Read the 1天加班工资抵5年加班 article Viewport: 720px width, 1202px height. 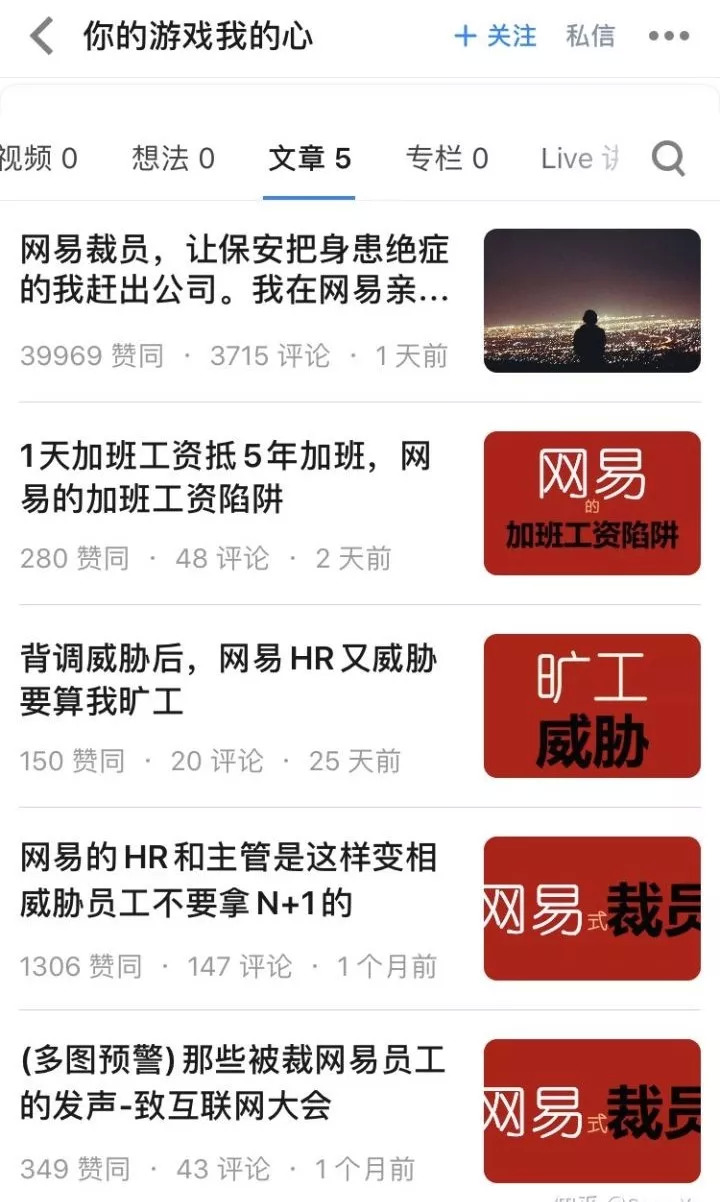coord(225,478)
